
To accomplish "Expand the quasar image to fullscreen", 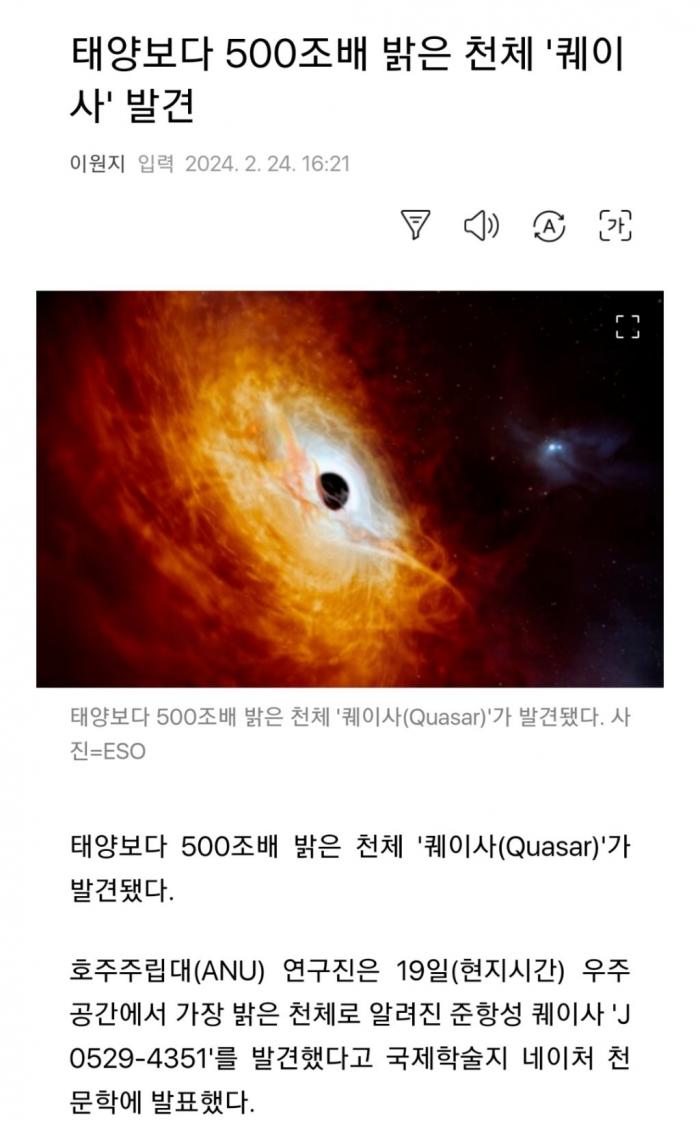I will (627, 326).
